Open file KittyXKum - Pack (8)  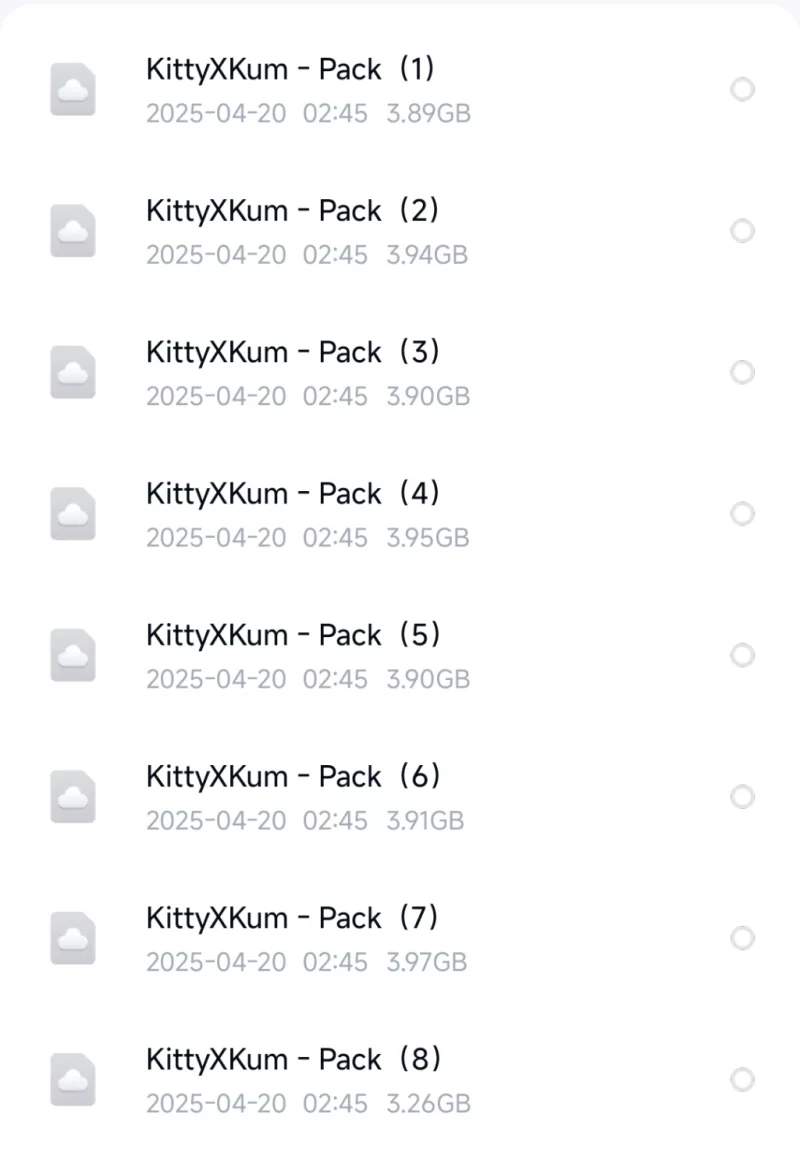(x=292, y=1059)
